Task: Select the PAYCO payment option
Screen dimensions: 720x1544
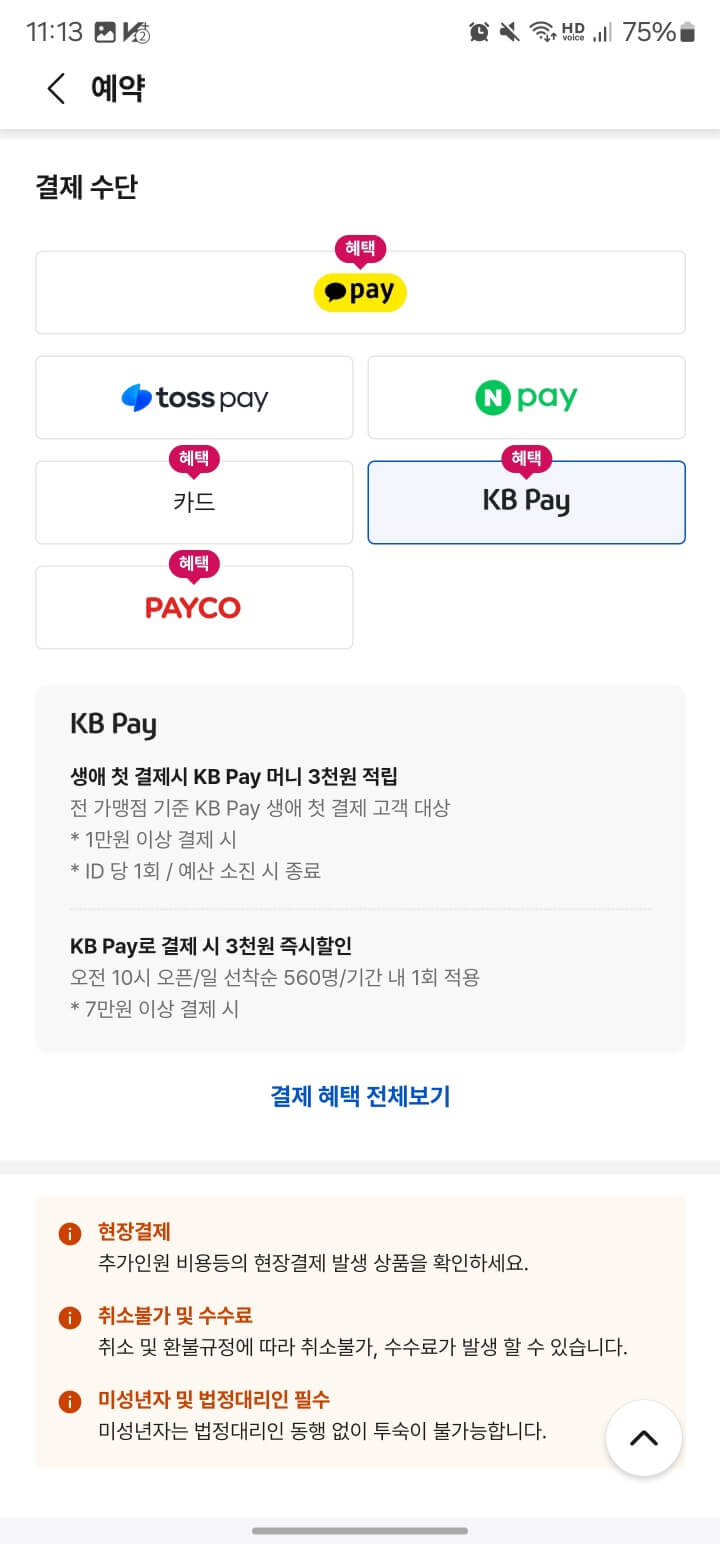Action: pos(194,607)
